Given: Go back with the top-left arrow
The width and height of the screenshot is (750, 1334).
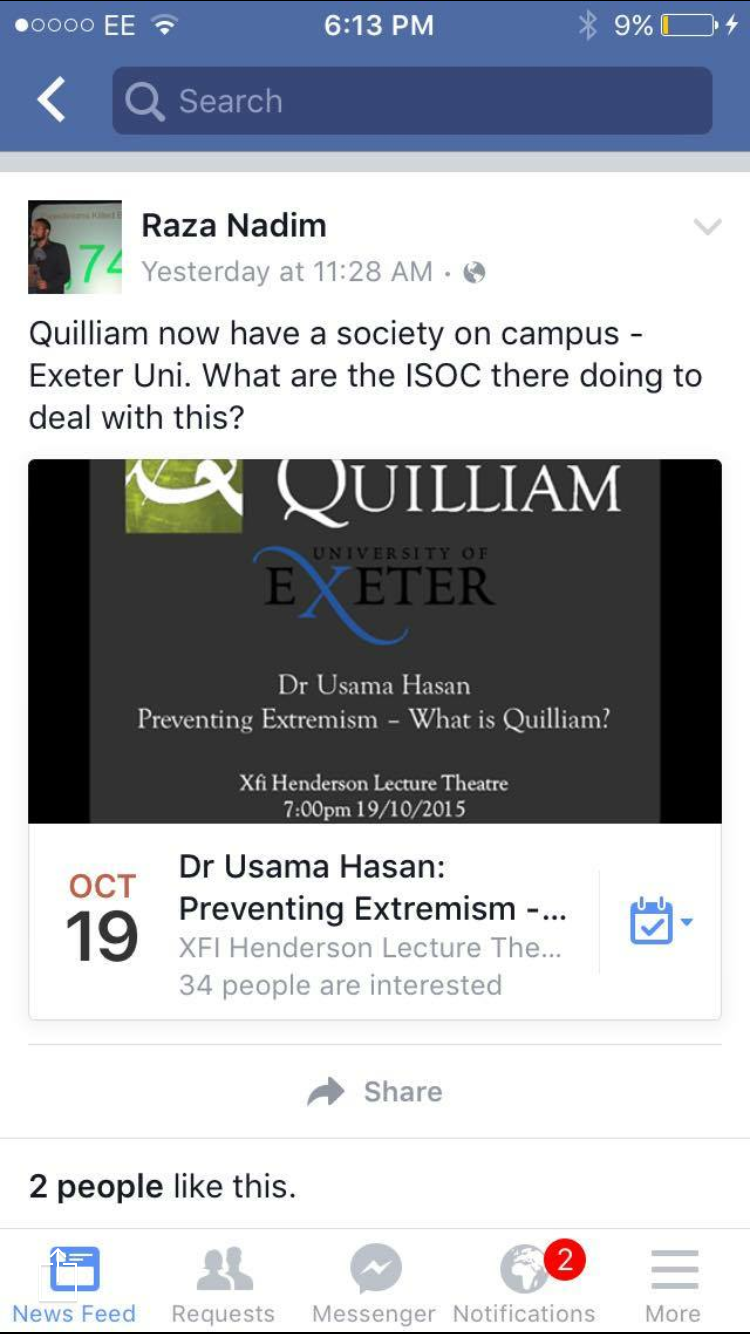Looking at the screenshot, I should pos(51,101).
